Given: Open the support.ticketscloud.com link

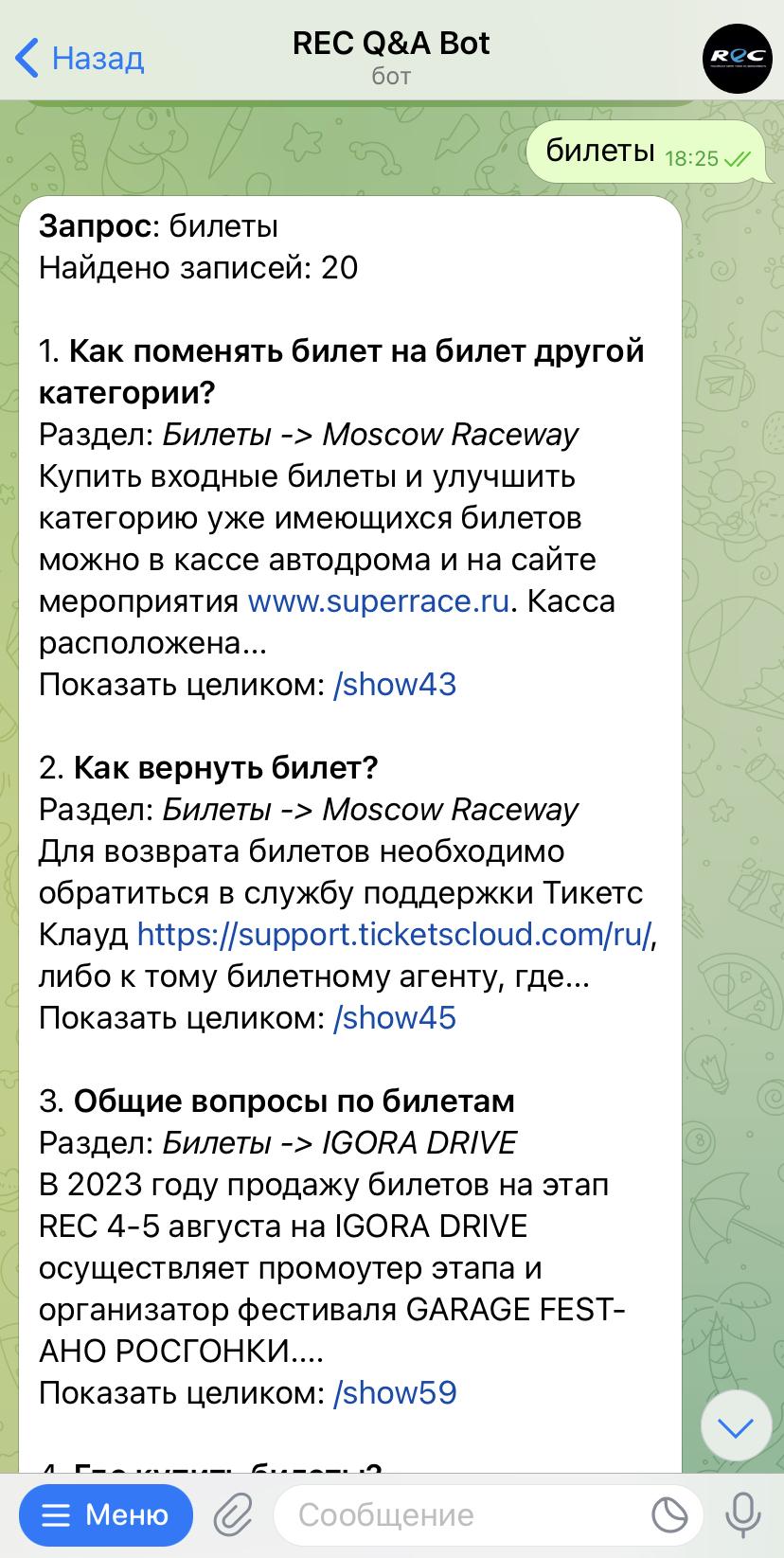Looking at the screenshot, I should [395, 935].
